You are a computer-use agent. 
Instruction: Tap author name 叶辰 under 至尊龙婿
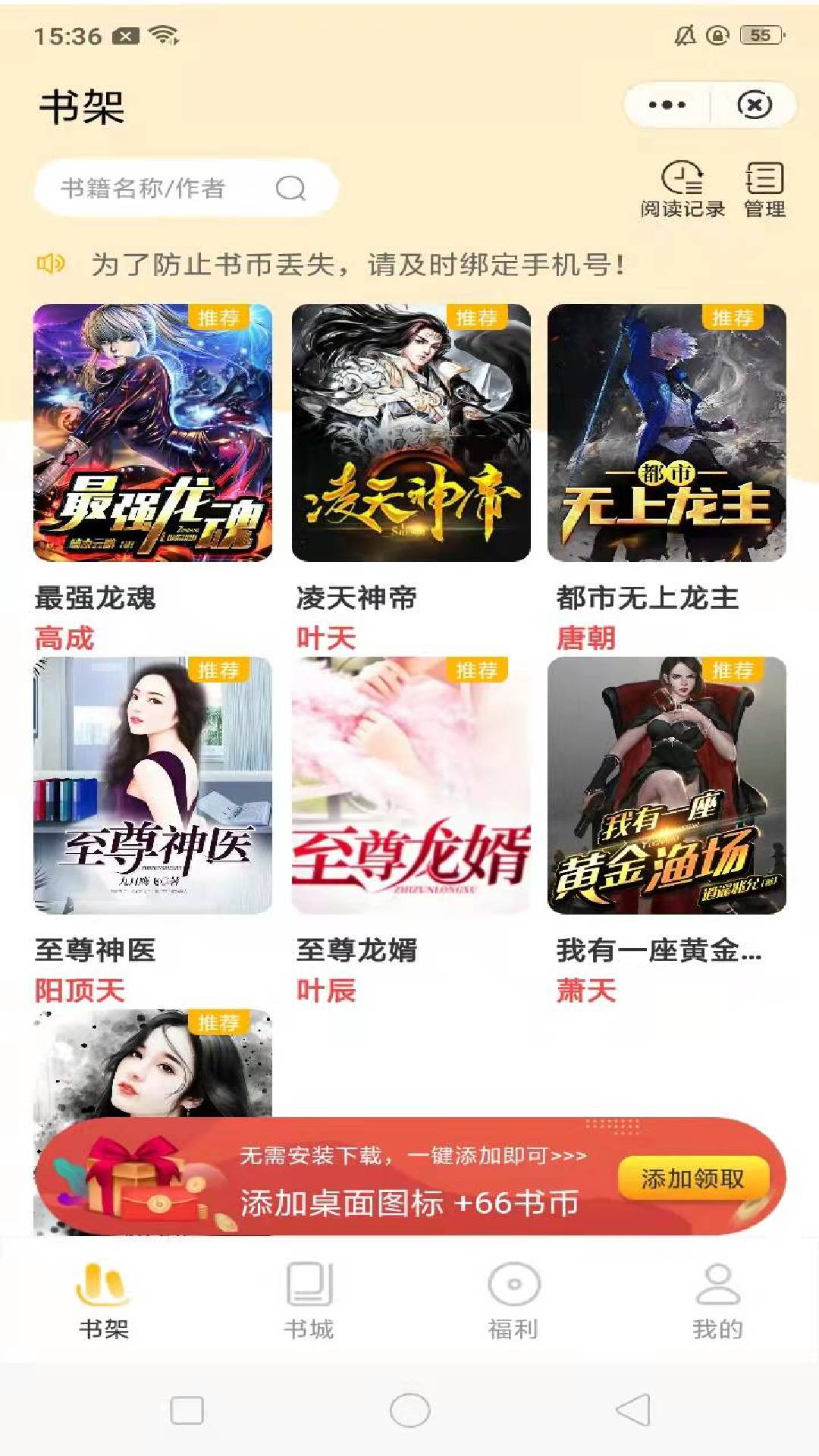(x=326, y=990)
